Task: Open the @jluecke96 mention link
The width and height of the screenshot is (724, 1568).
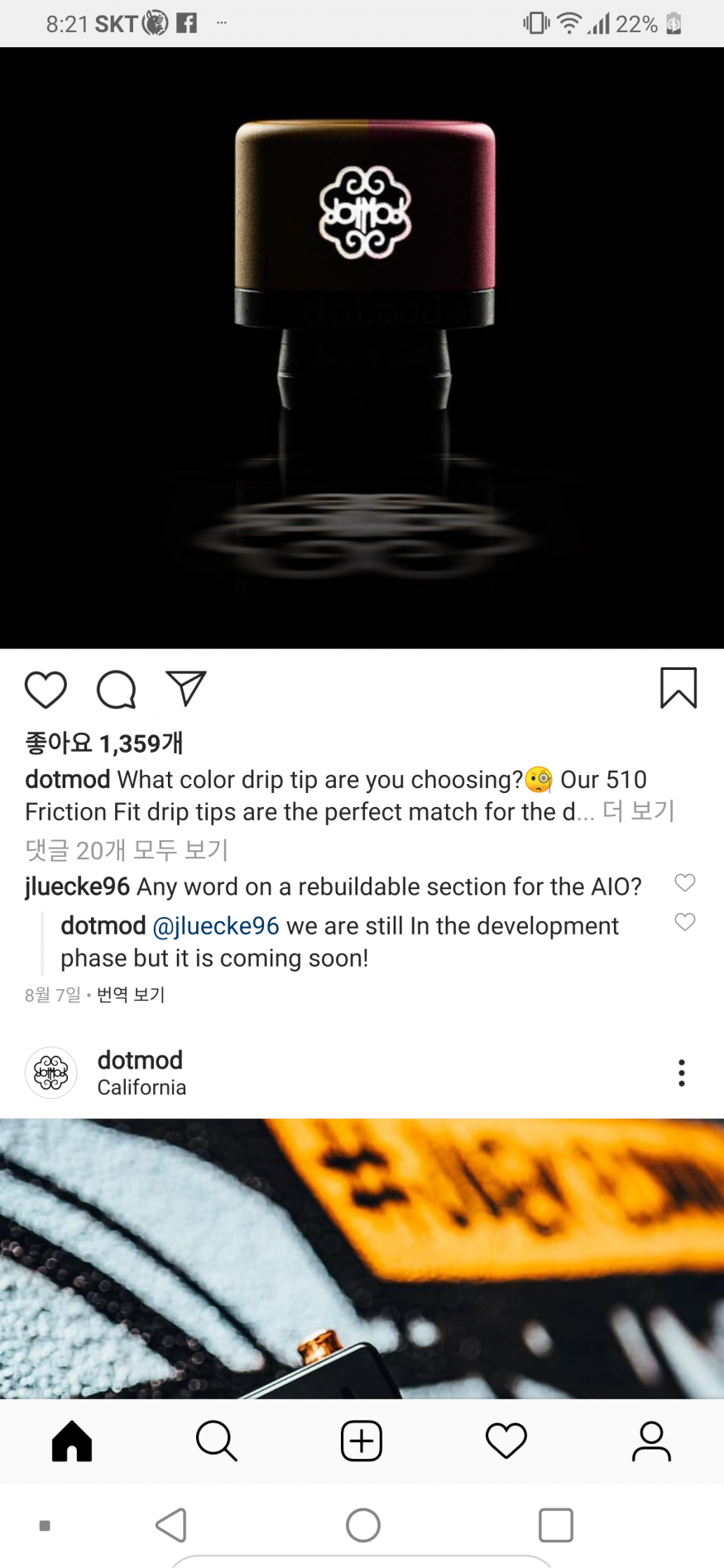Action: [216, 926]
